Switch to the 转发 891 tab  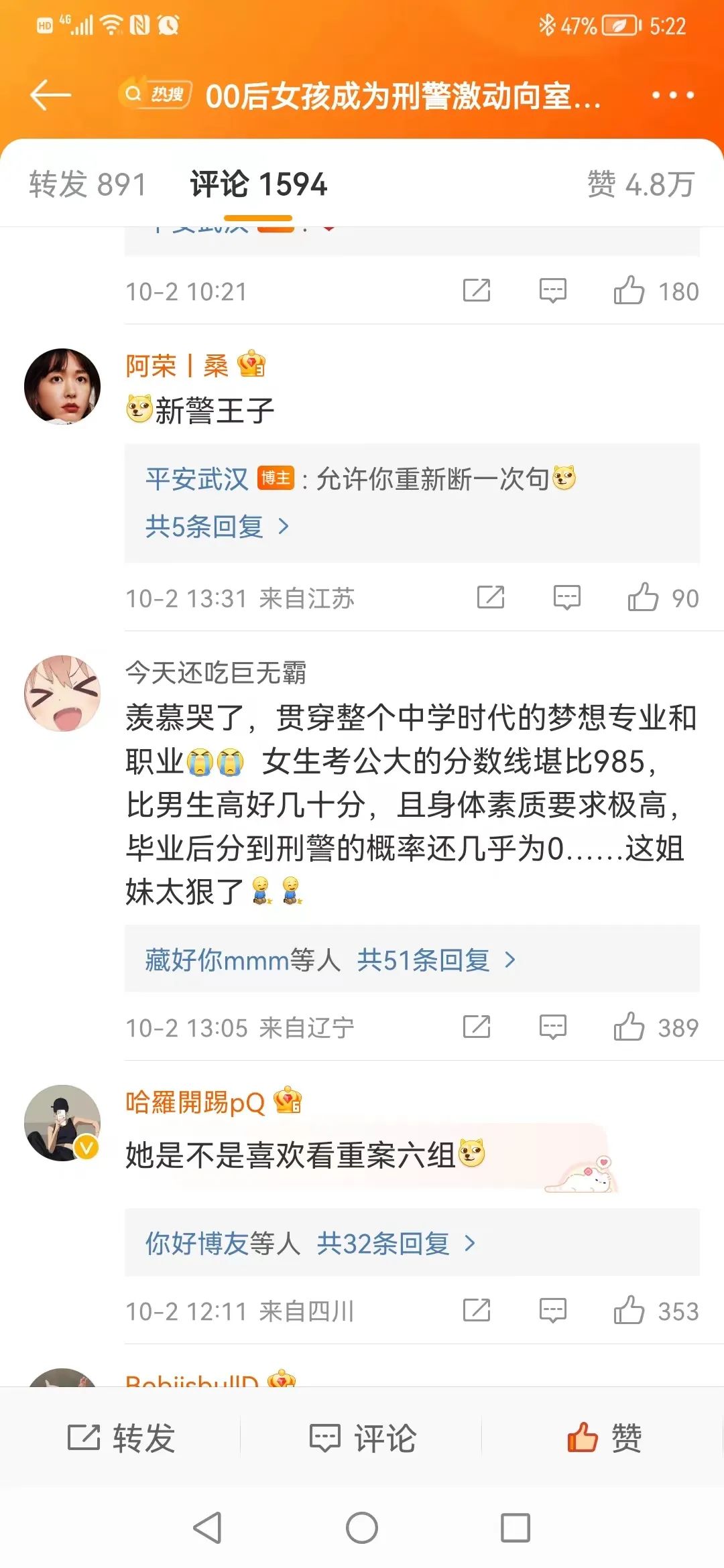[x=87, y=184]
